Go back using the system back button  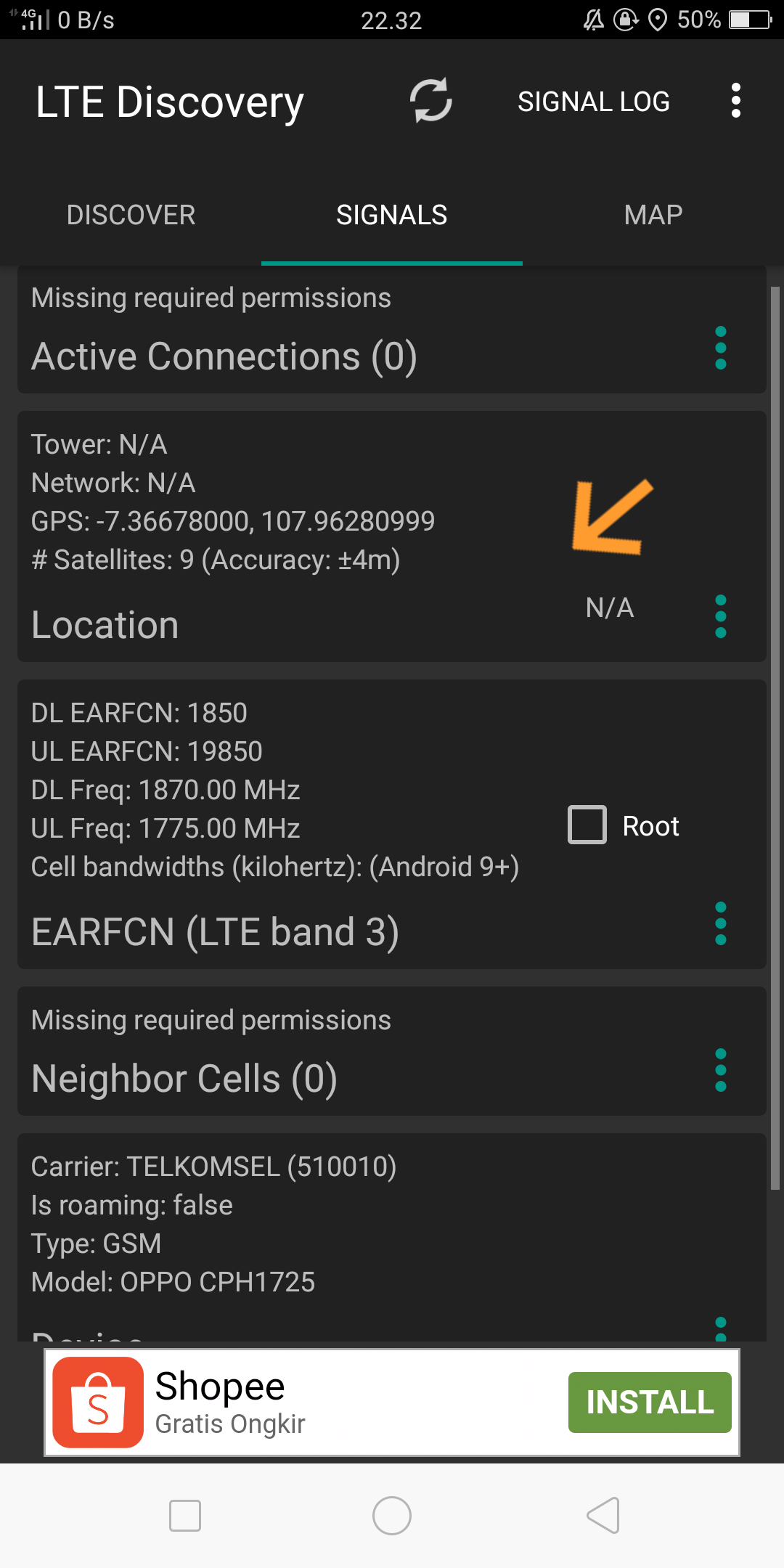click(x=603, y=1516)
